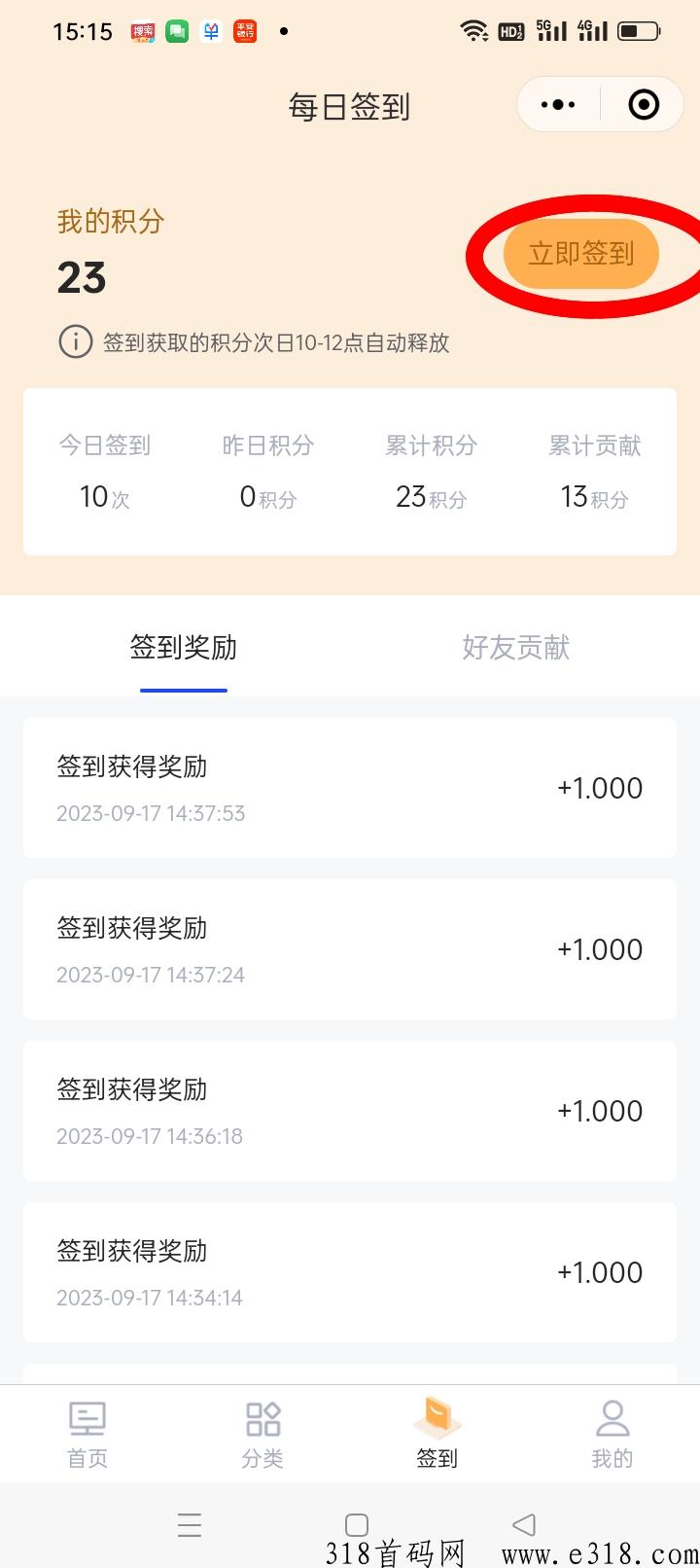700x1568 pixels.
Task: Tap the system home button
Action: 357,1524
